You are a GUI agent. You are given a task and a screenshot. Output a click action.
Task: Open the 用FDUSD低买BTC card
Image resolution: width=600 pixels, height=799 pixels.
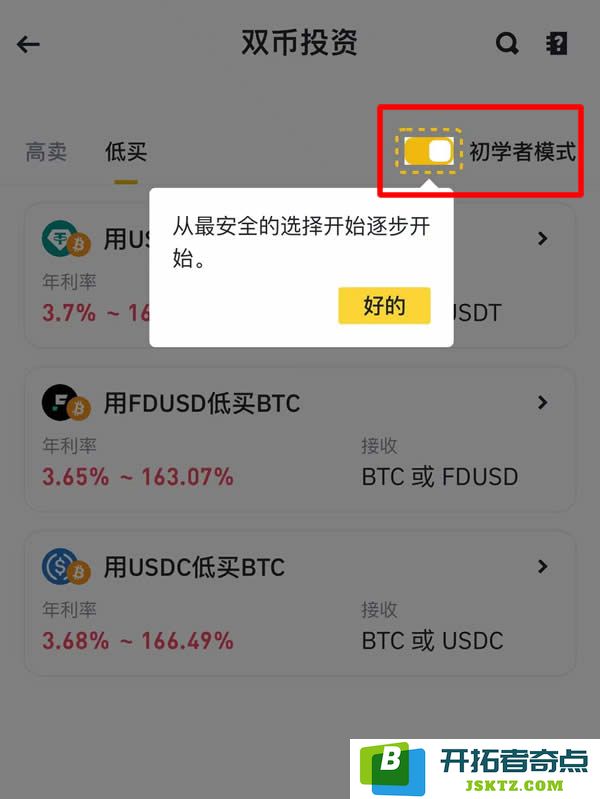(300, 438)
